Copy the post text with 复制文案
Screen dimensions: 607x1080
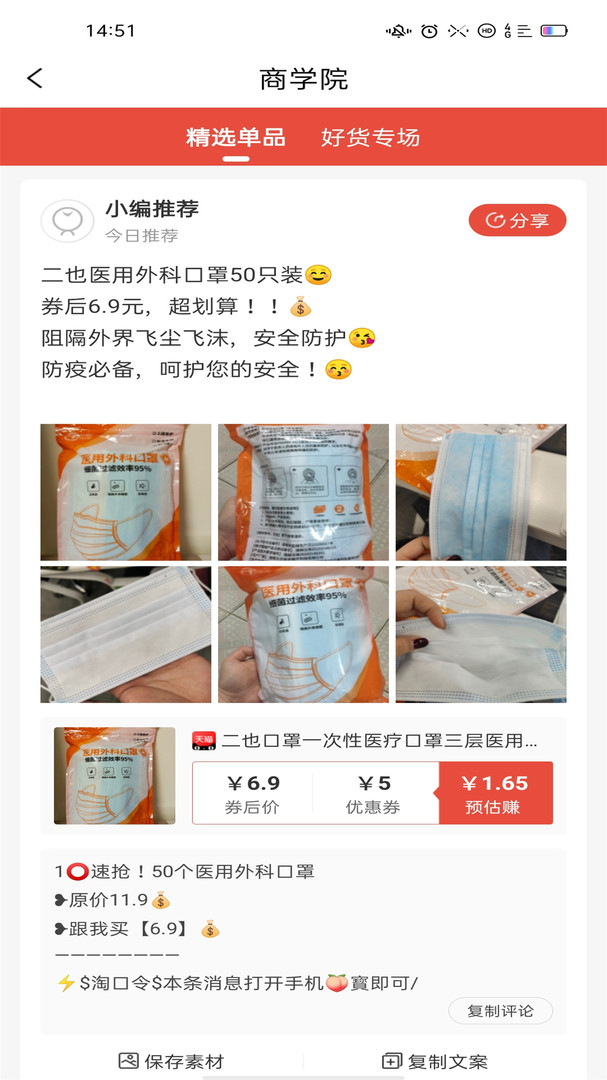435,1061
